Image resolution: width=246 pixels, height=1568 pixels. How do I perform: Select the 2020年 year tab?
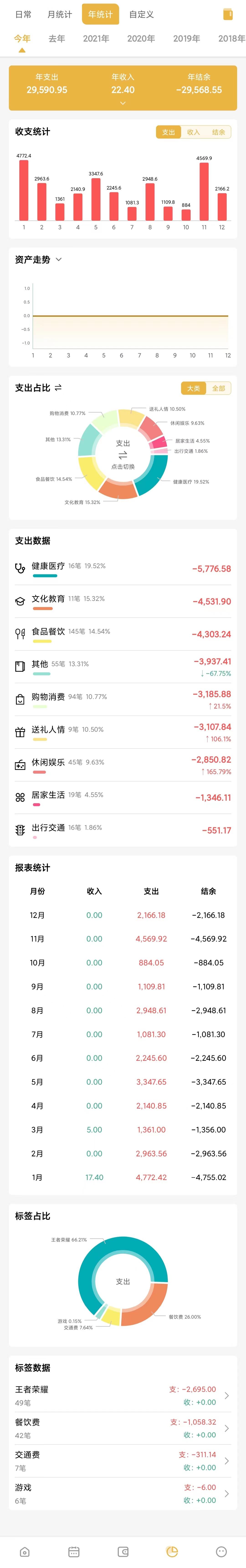click(141, 38)
